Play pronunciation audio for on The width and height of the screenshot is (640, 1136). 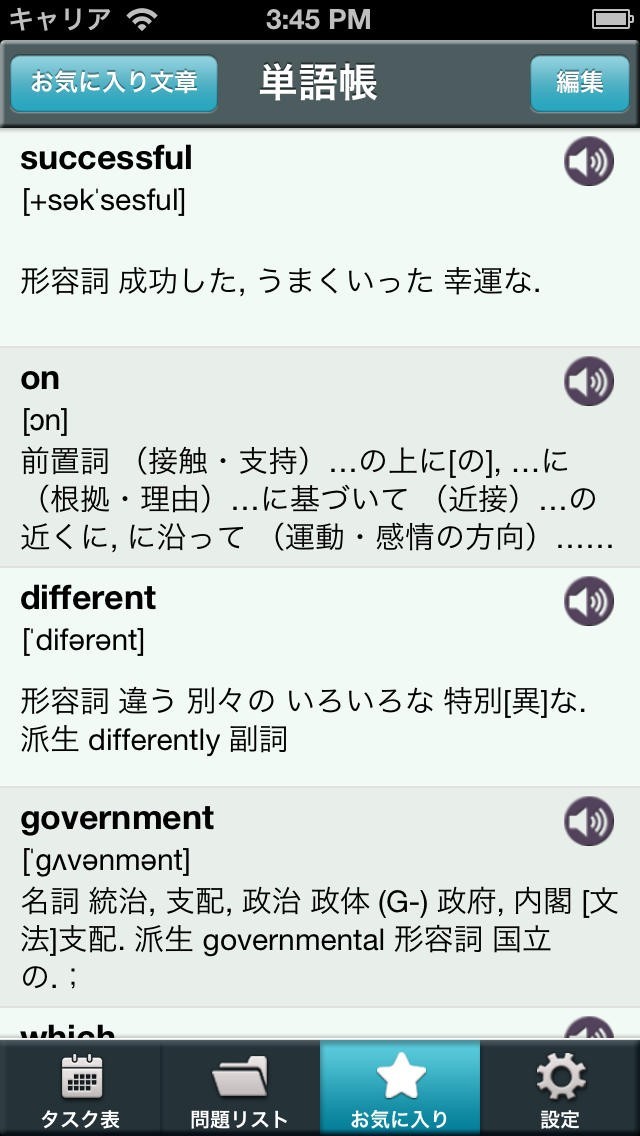point(588,381)
